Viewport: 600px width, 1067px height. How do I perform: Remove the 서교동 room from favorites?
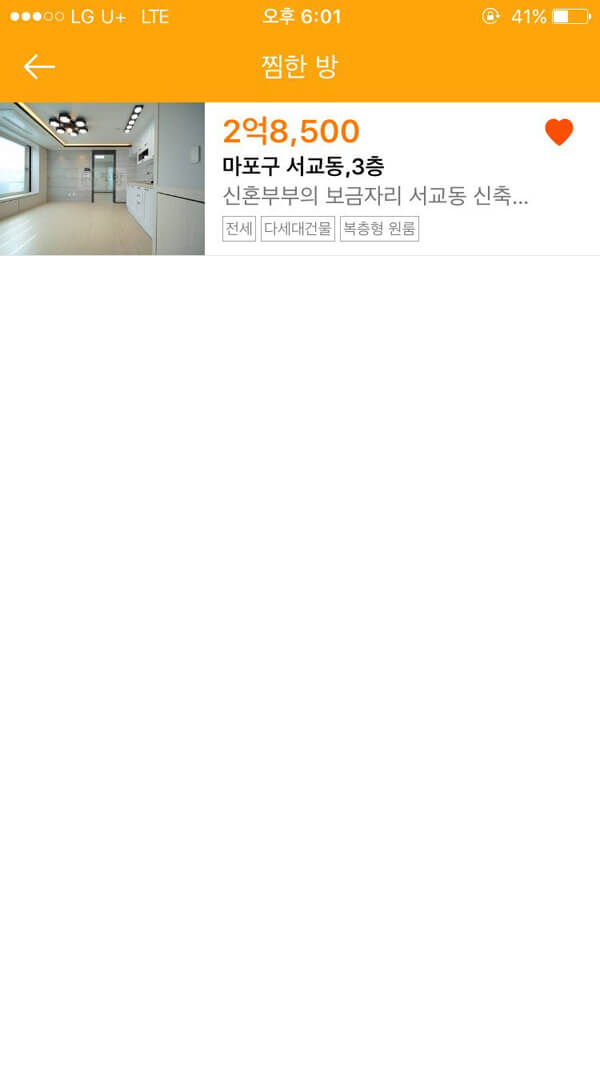coord(559,132)
